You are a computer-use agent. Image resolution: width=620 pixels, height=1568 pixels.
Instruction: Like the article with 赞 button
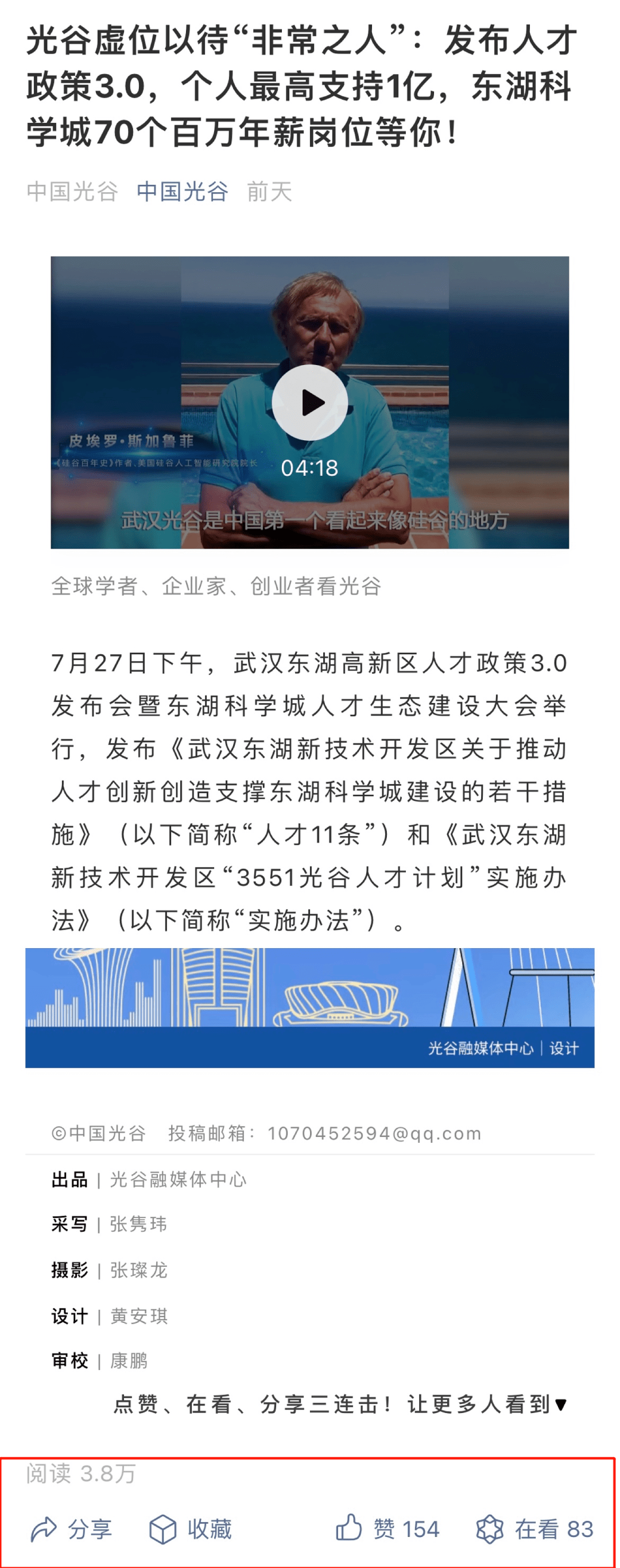coord(387,1528)
